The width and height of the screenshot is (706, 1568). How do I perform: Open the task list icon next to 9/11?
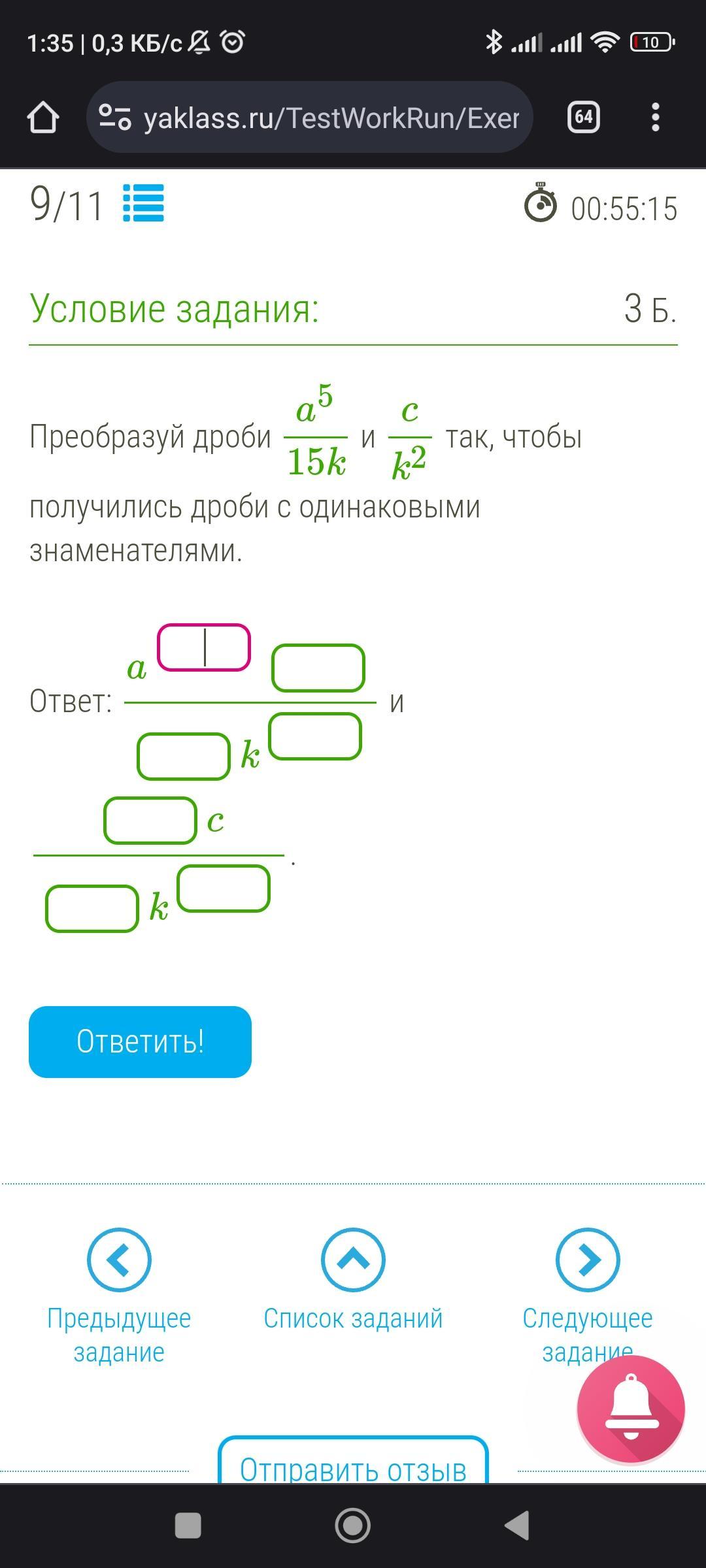(x=143, y=204)
